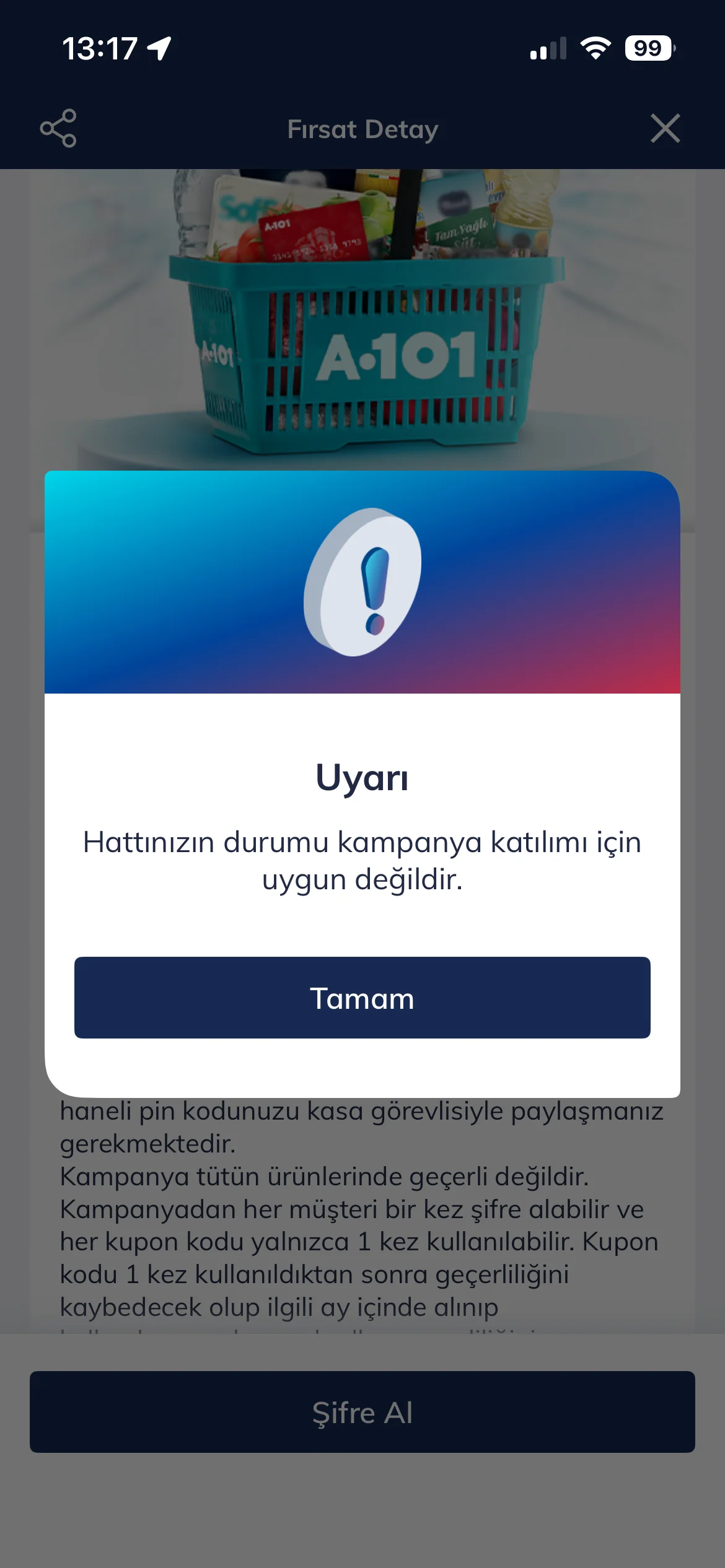
Task: Tap the Şifre Al button
Action: [x=362, y=1412]
